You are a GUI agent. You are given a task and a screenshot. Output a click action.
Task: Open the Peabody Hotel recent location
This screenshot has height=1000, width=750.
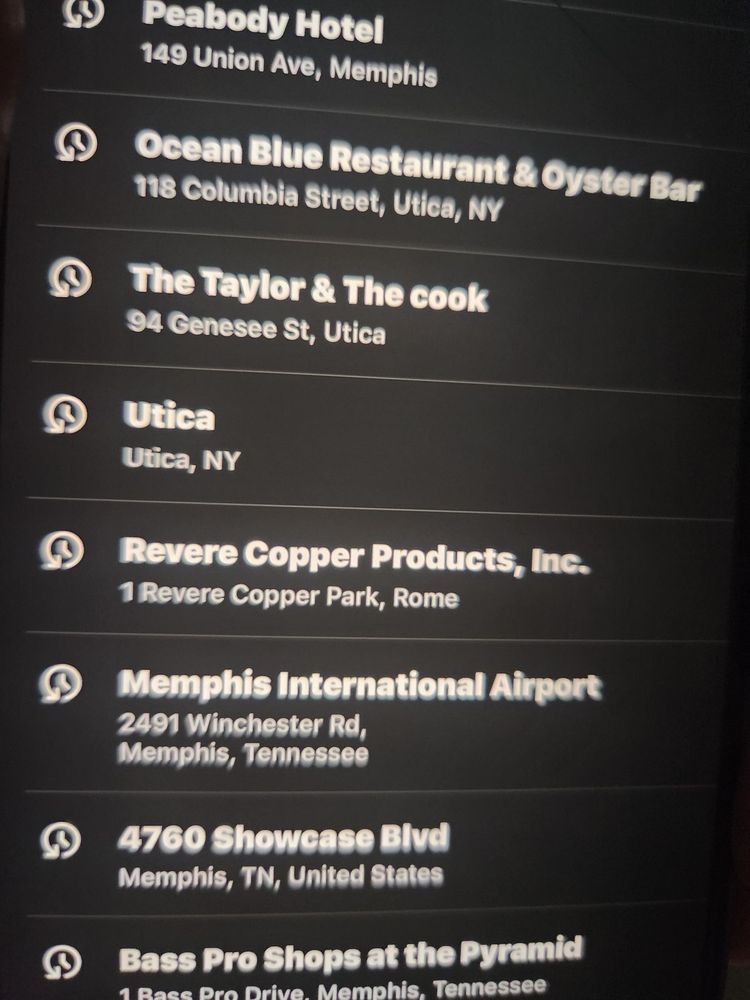pos(383,45)
